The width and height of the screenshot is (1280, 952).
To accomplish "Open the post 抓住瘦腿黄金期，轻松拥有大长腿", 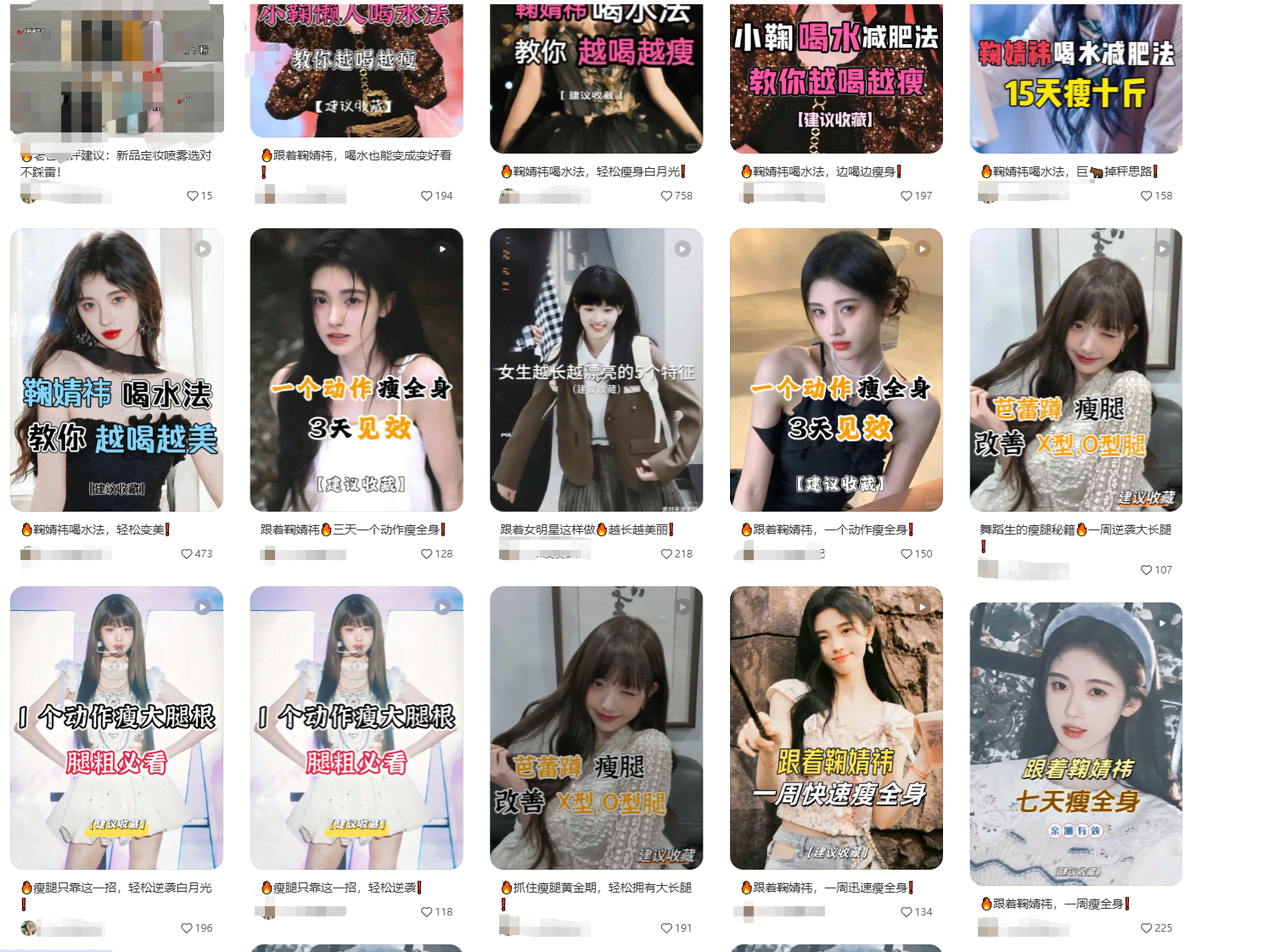I will coord(596,727).
